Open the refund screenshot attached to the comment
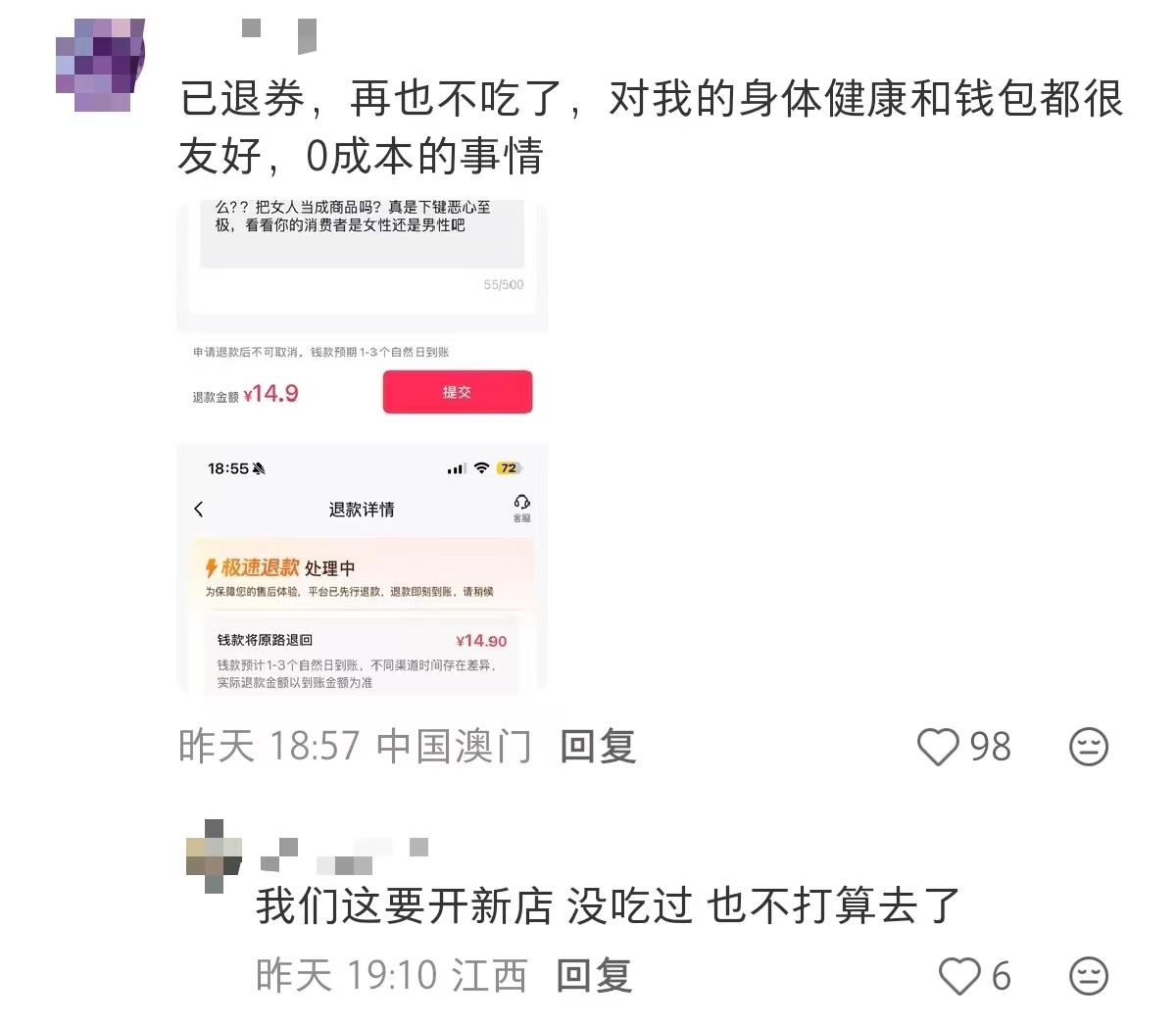Viewport: 1176px width, 1025px height. 362,446
